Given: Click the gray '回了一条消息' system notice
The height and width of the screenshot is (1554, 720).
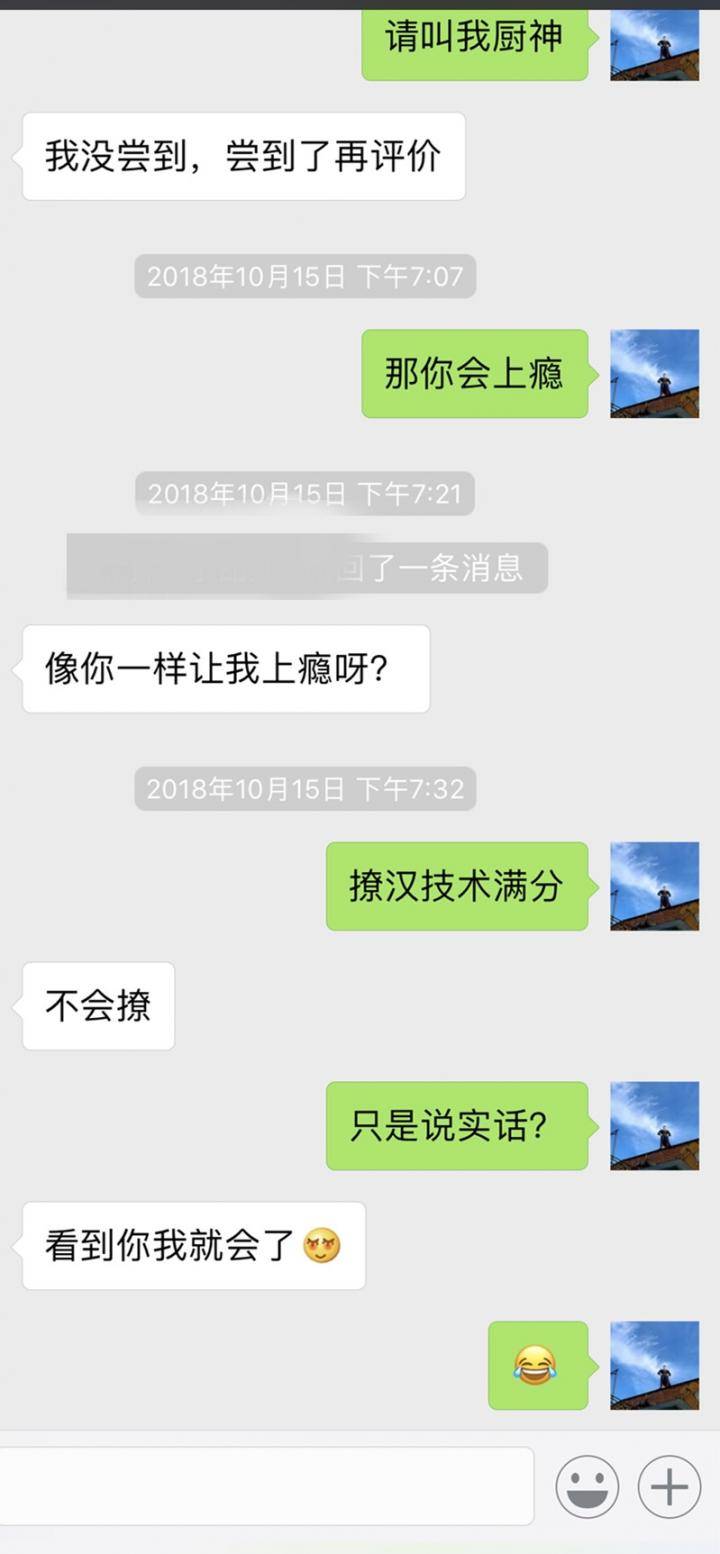Looking at the screenshot, I should pyautogui.click(x=304, y=568).
